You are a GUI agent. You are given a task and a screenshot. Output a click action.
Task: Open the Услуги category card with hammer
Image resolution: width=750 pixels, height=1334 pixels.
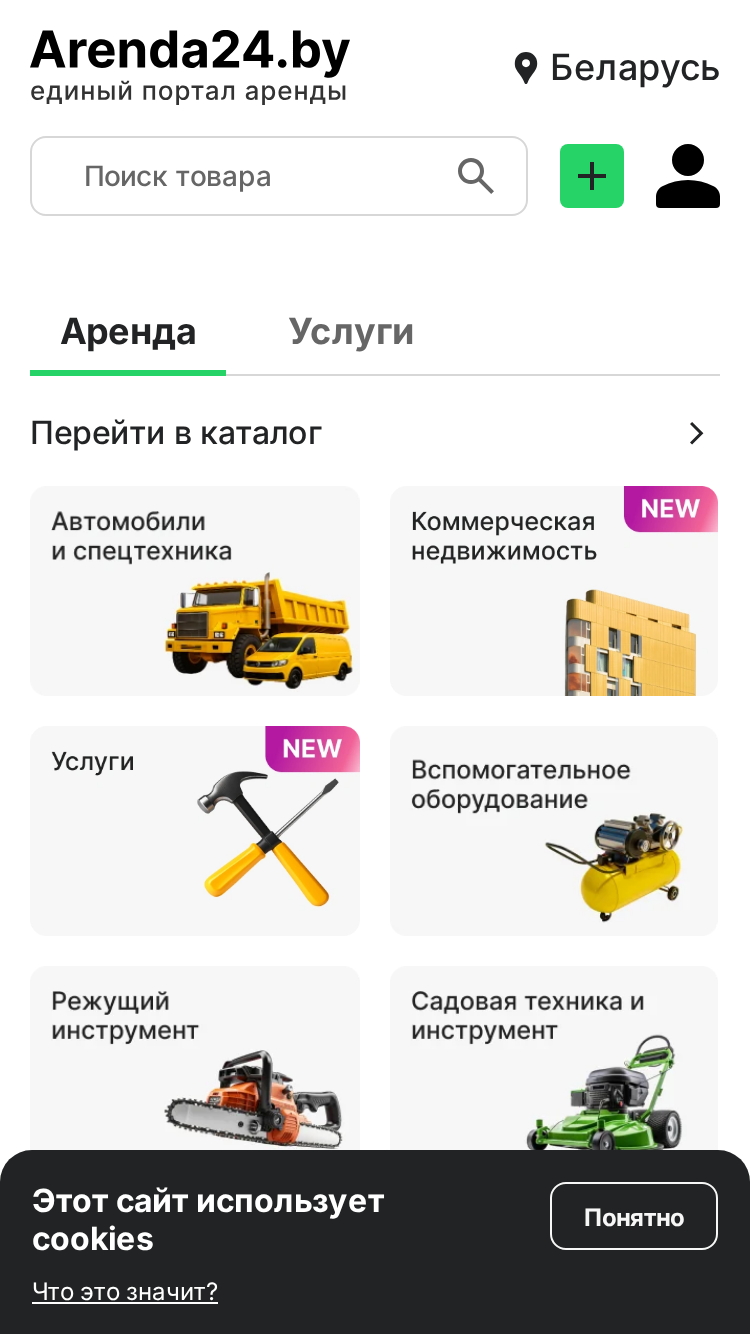coord(195,831)
